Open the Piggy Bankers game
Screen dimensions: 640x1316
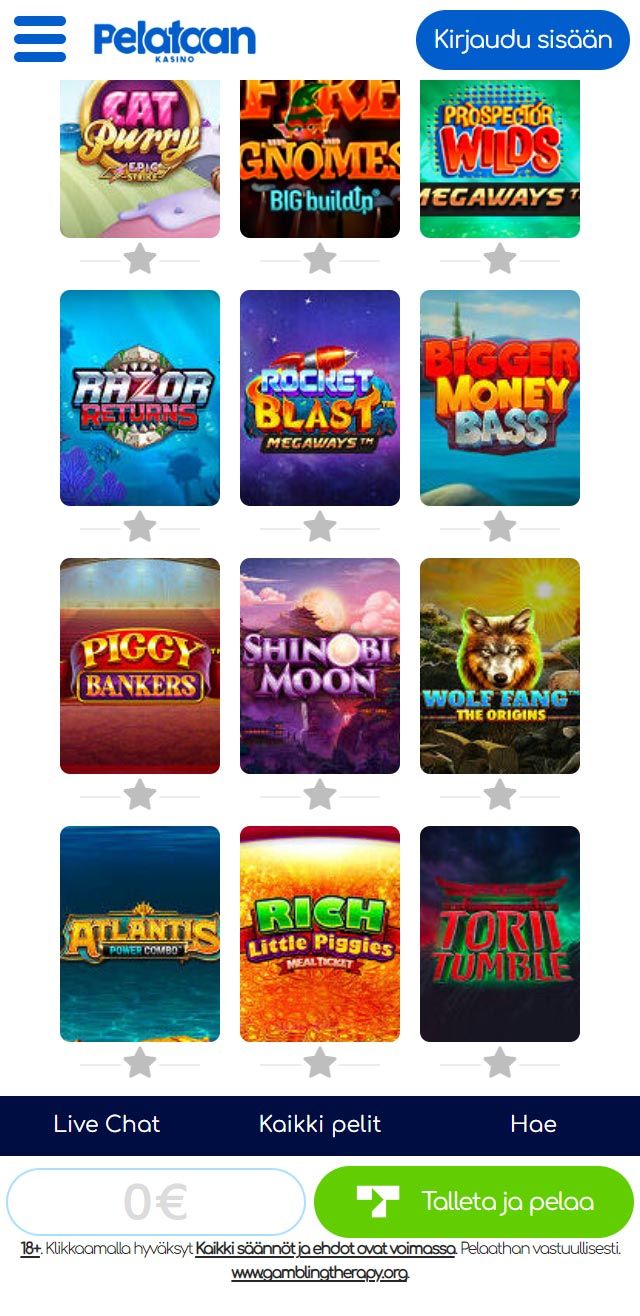click(140, 665)
